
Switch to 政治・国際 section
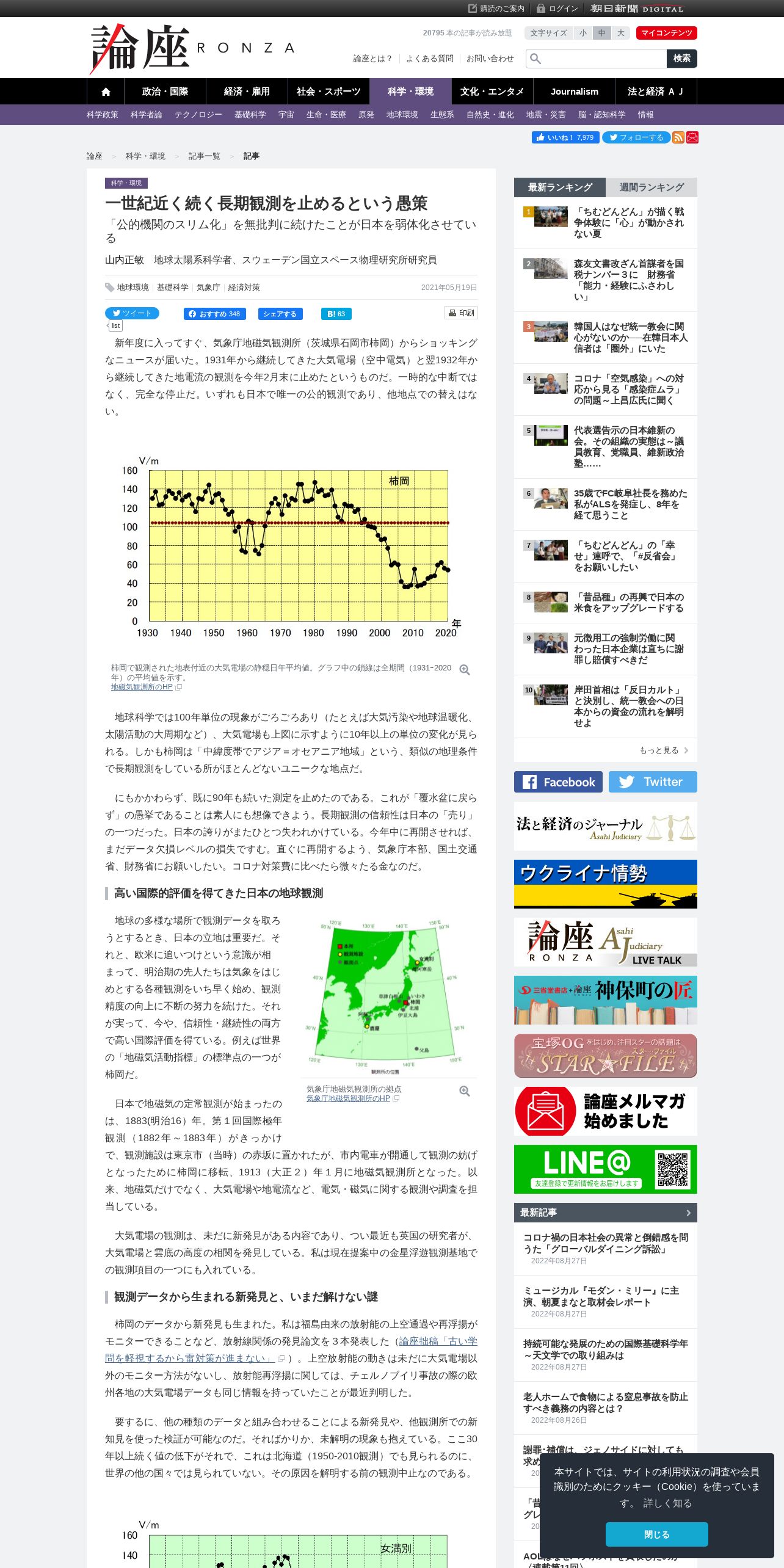pyautogui.click(x=165, y=92)
